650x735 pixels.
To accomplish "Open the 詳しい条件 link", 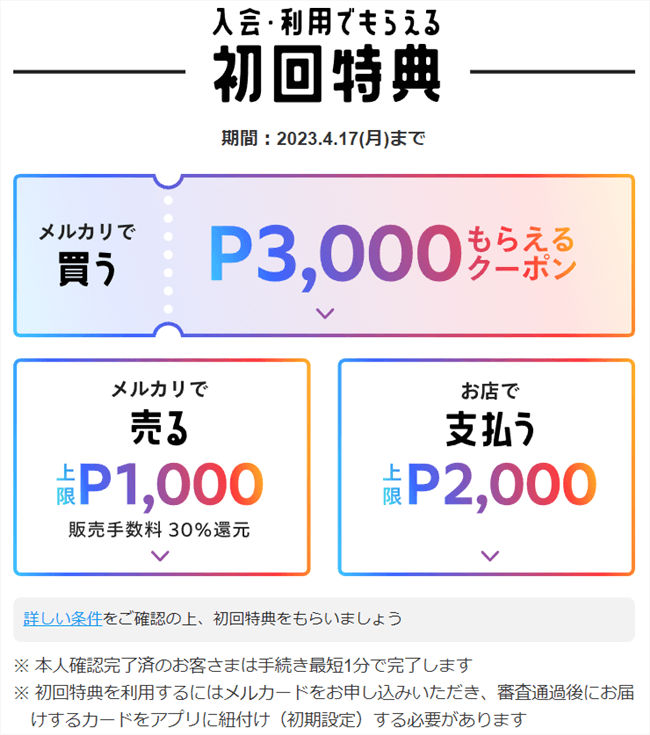I will click(62, 619).
